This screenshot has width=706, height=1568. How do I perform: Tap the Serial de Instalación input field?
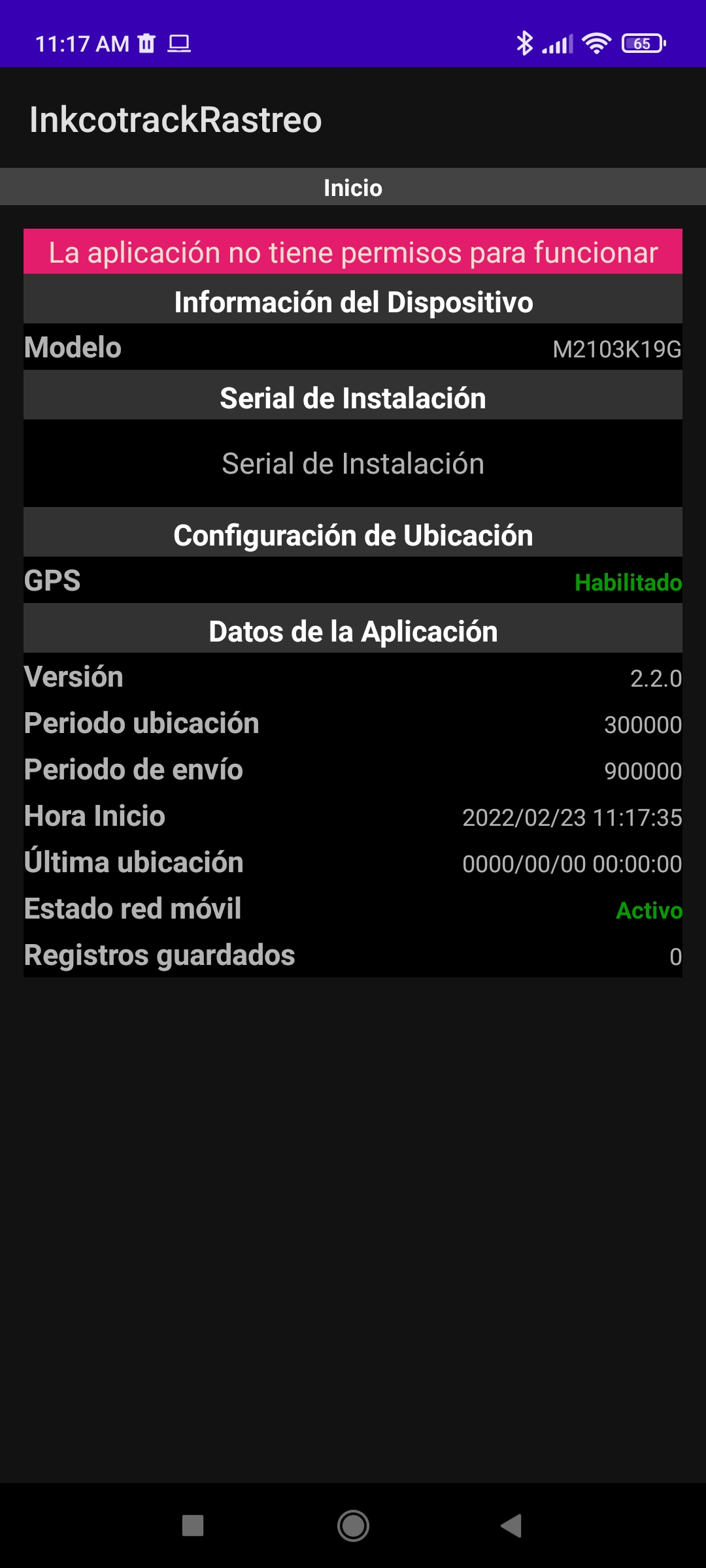tap(353, 464)
